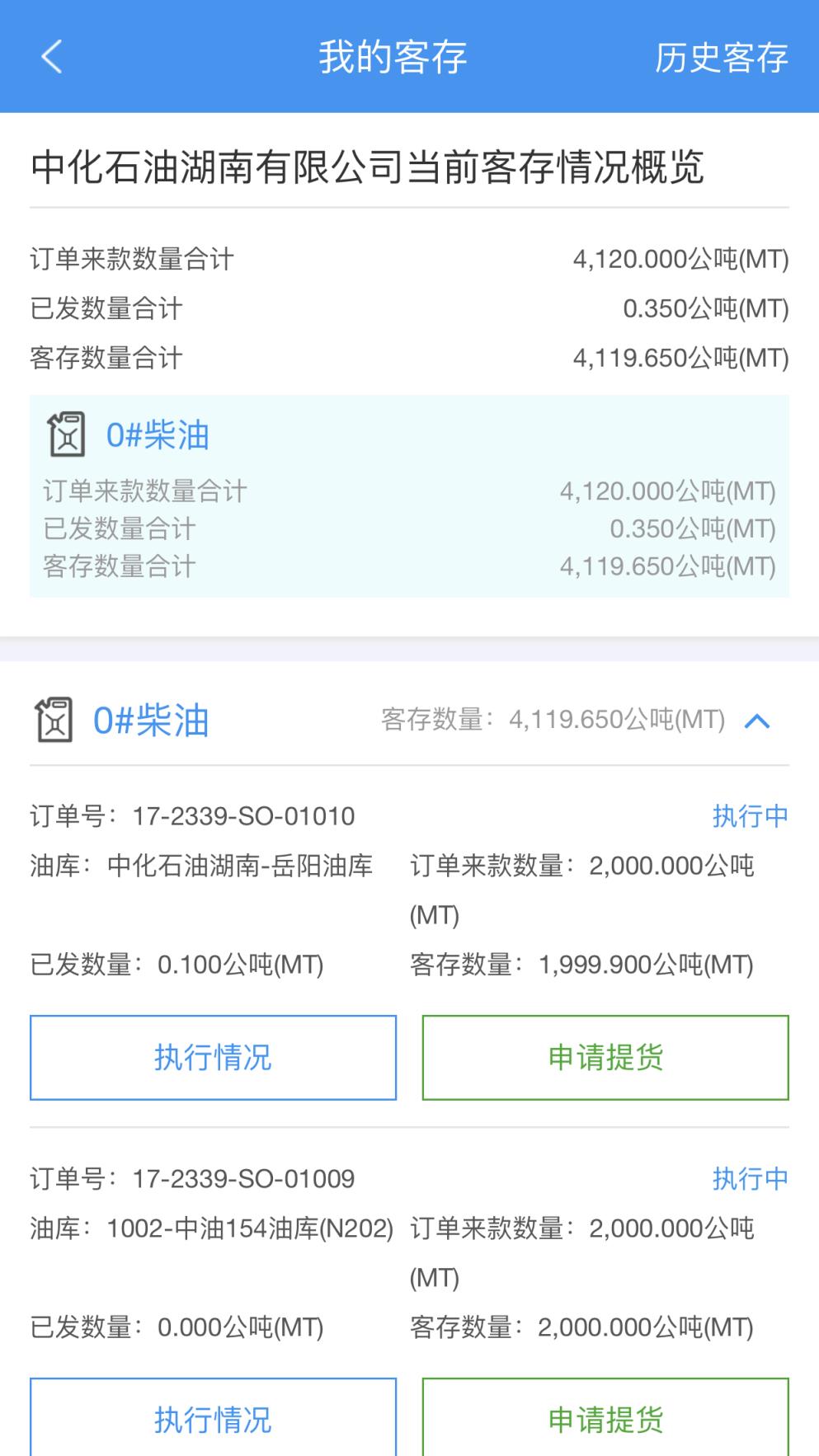819x1456 pixels.
Task: Collapse the 0#柴油 section using the chevron
Action: point(757,721)
